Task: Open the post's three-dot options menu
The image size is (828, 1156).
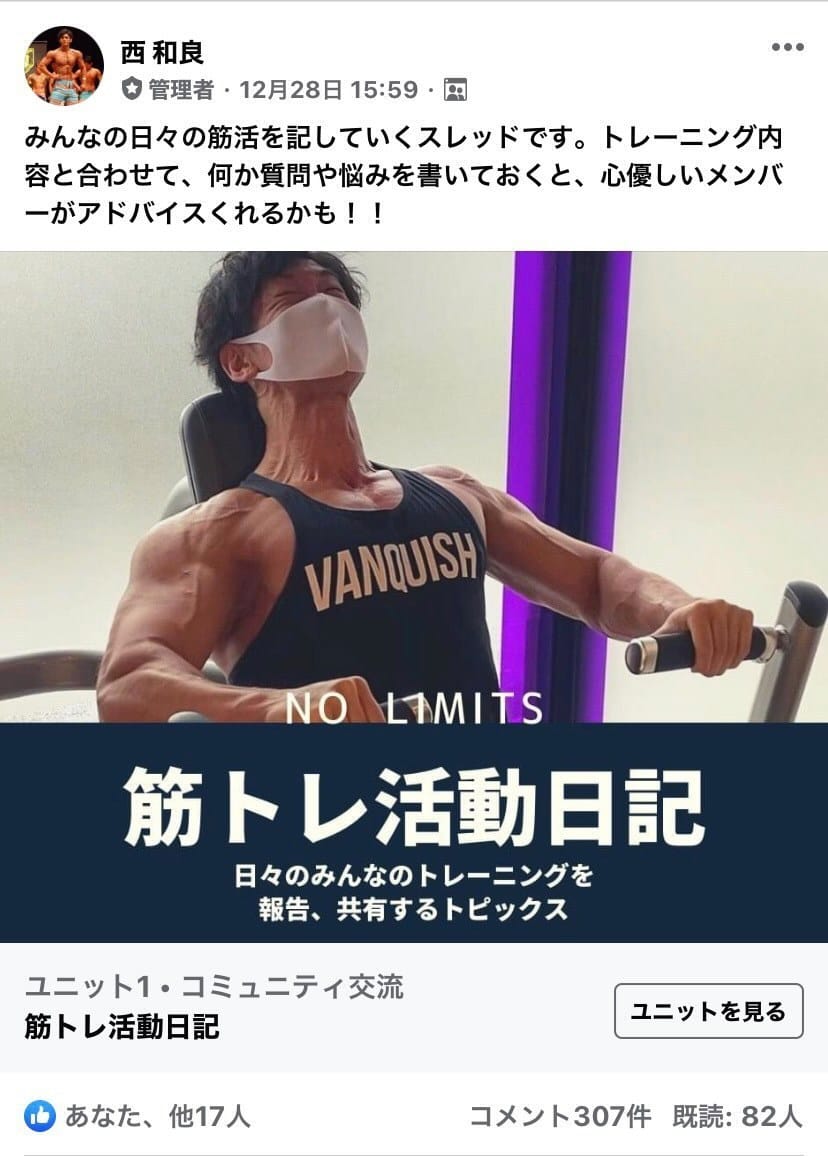Action: point(787,48)
